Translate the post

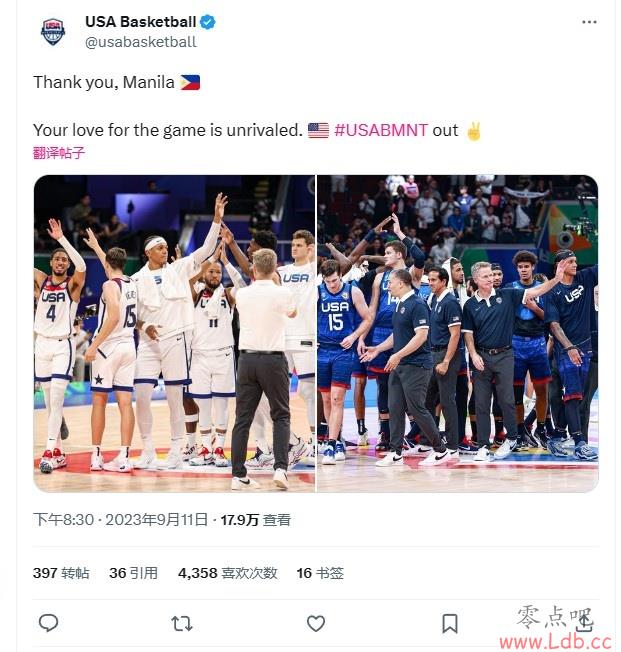pos(59,153)
